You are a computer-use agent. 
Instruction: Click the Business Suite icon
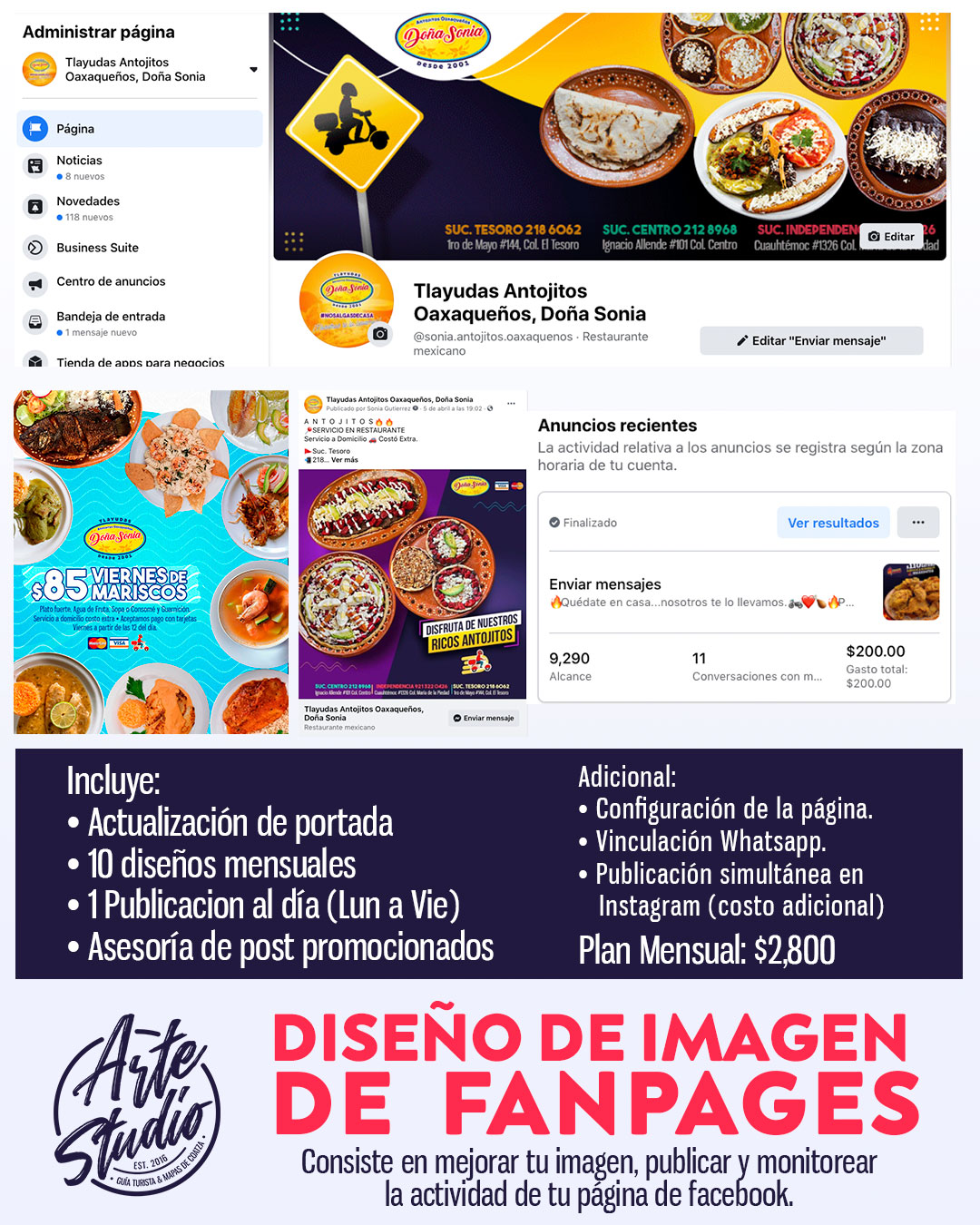34,248
